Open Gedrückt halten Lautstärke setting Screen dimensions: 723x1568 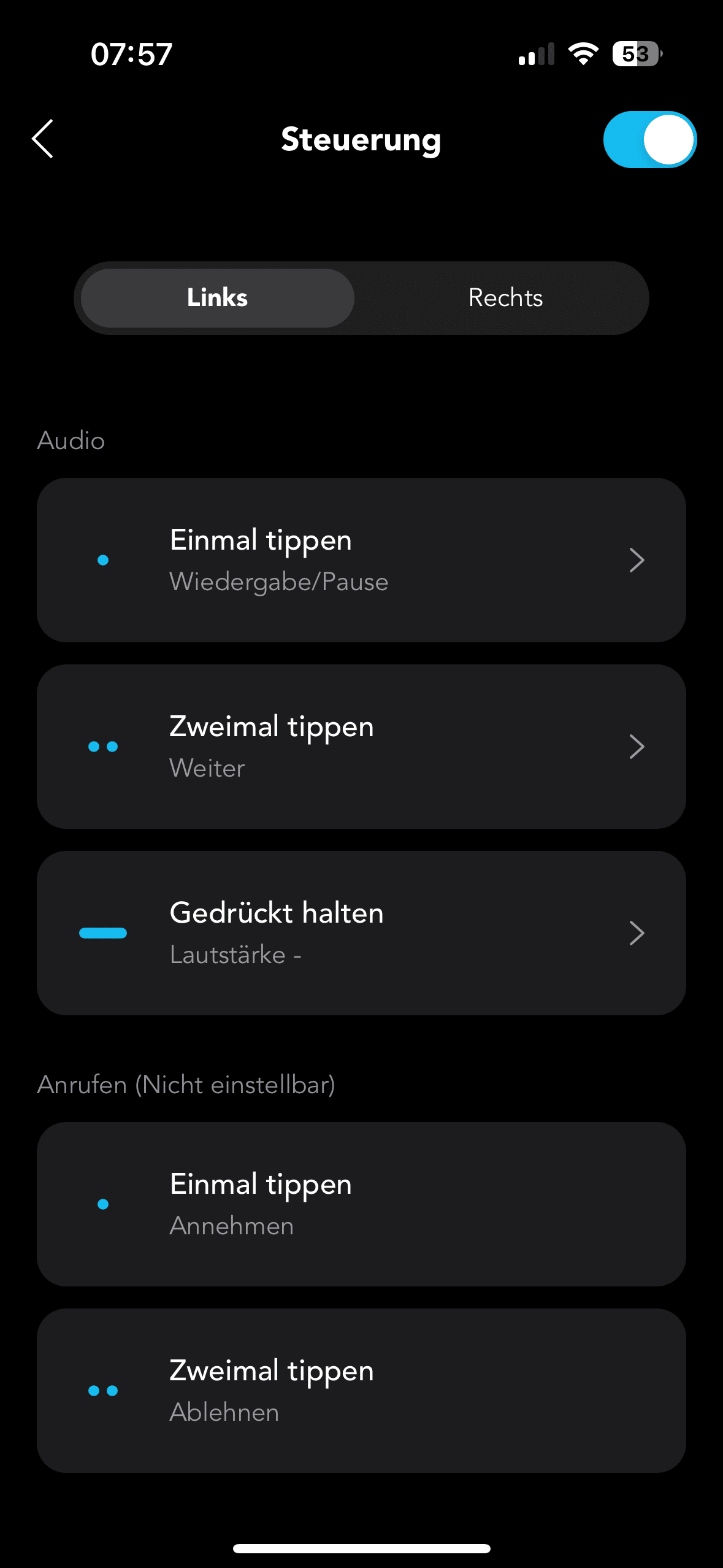pos(361,933)
